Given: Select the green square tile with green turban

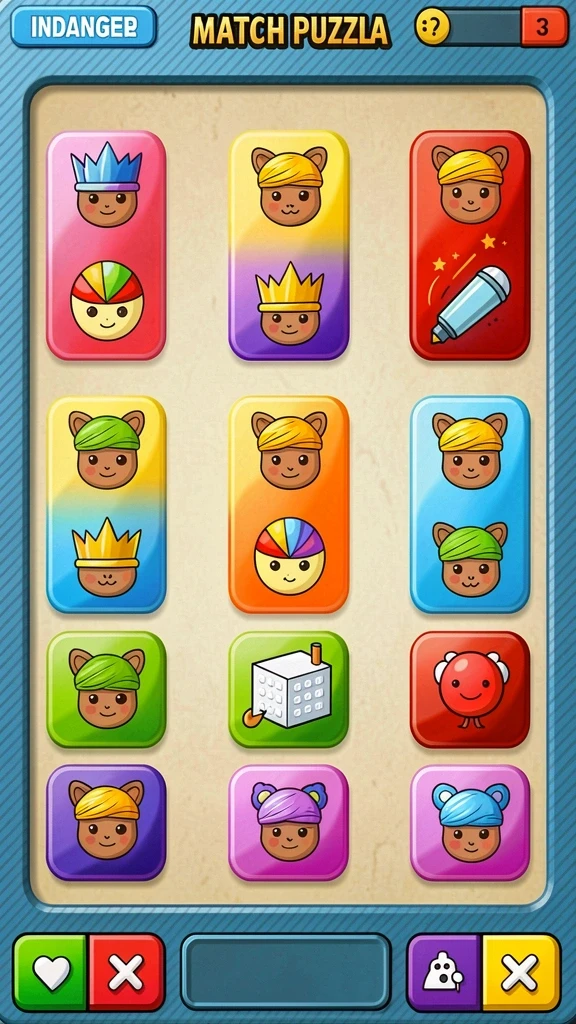Looking at the screenshot, I should coord(106,689).
